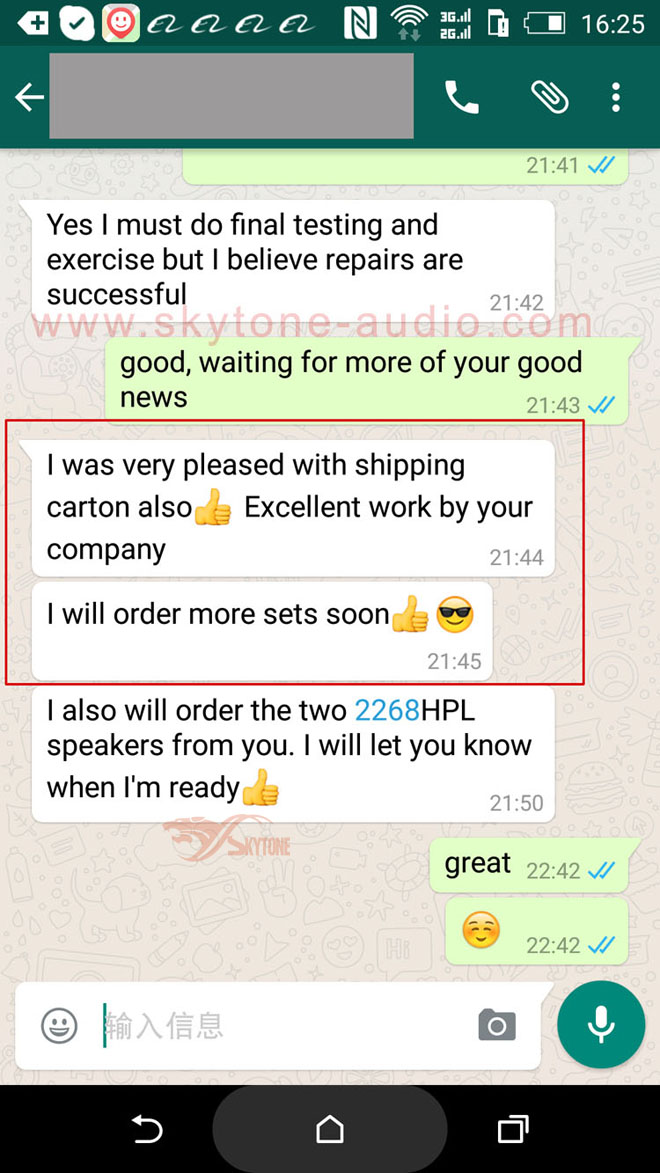
Task: Open the overflow menu
Action: [616, 97]
